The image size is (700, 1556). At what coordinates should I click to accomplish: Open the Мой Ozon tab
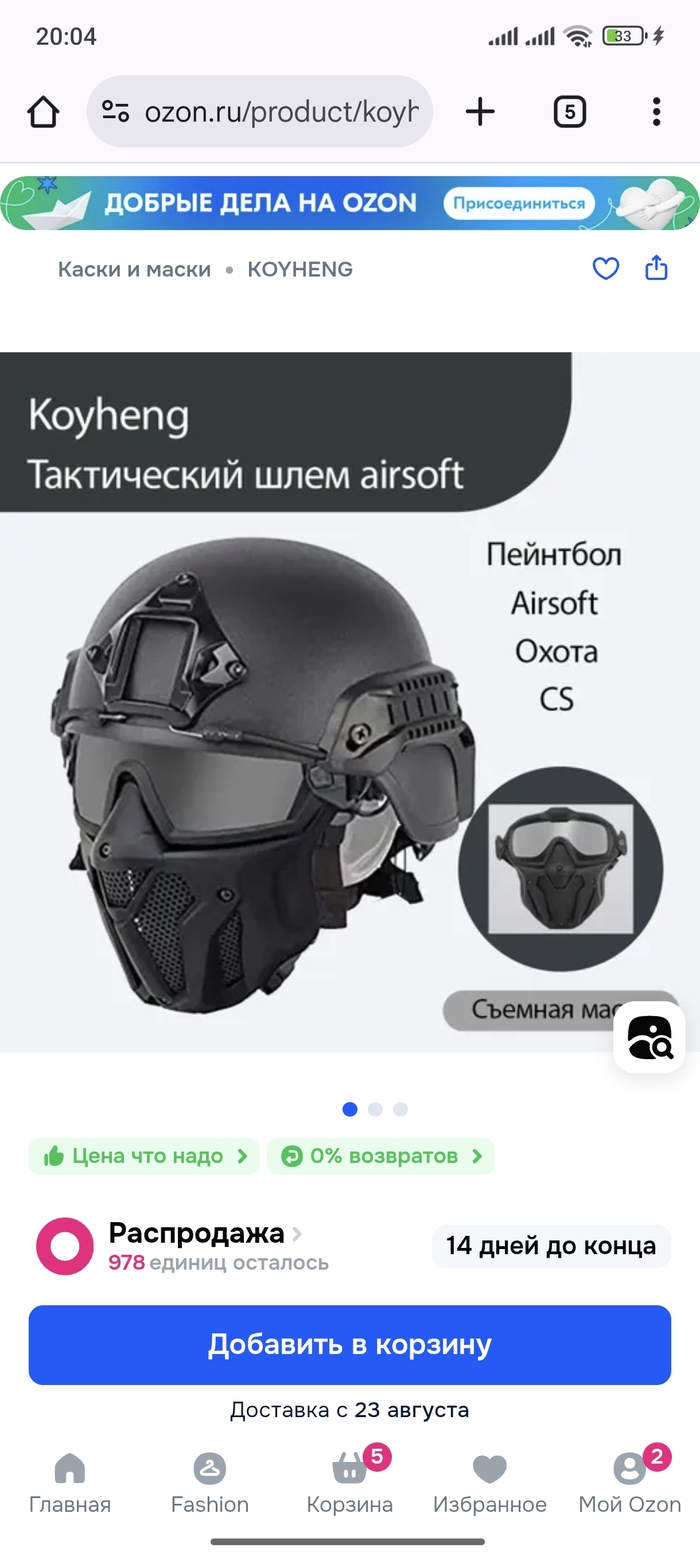(630, 1483)
